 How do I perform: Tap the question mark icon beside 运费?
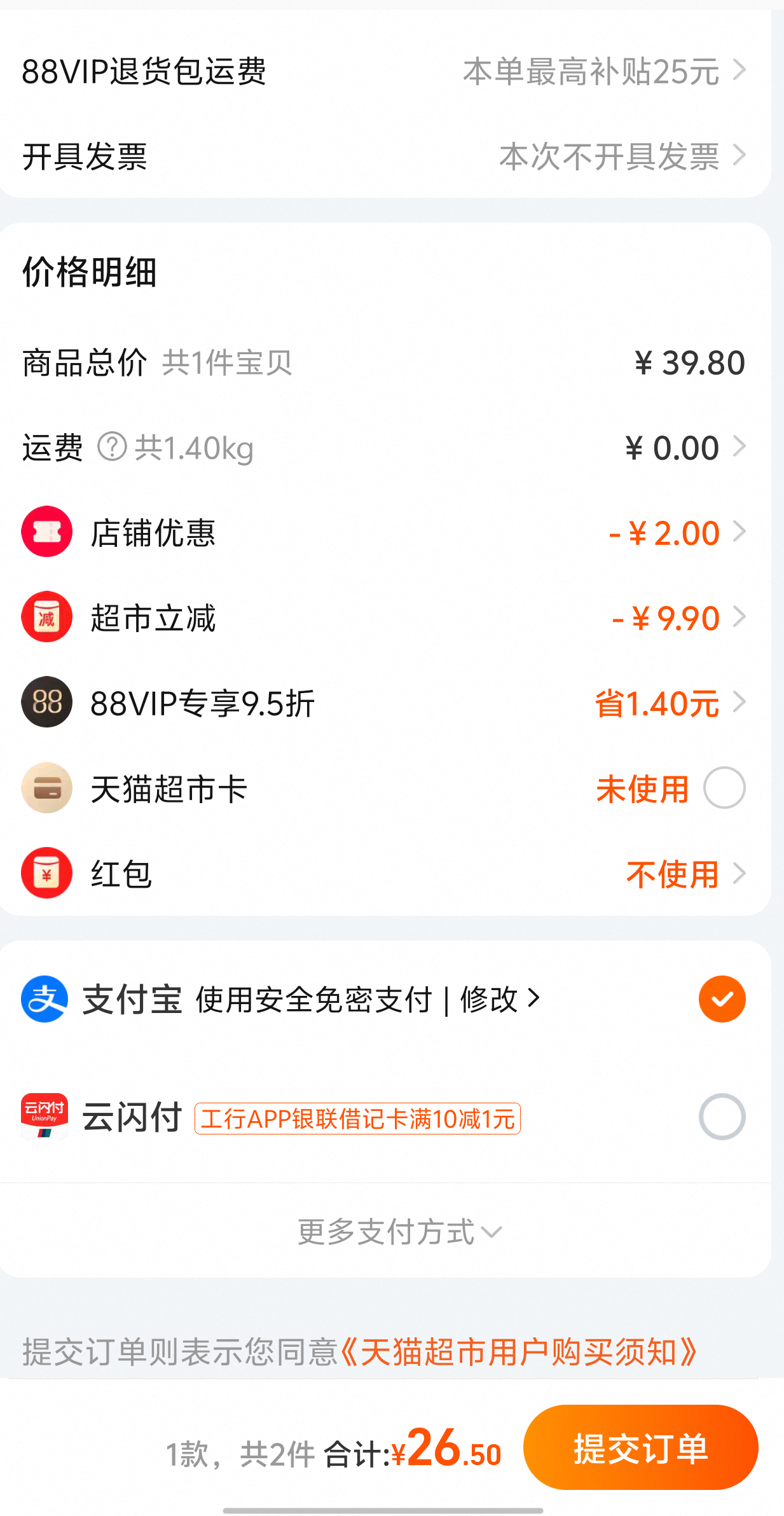(112, 447)
